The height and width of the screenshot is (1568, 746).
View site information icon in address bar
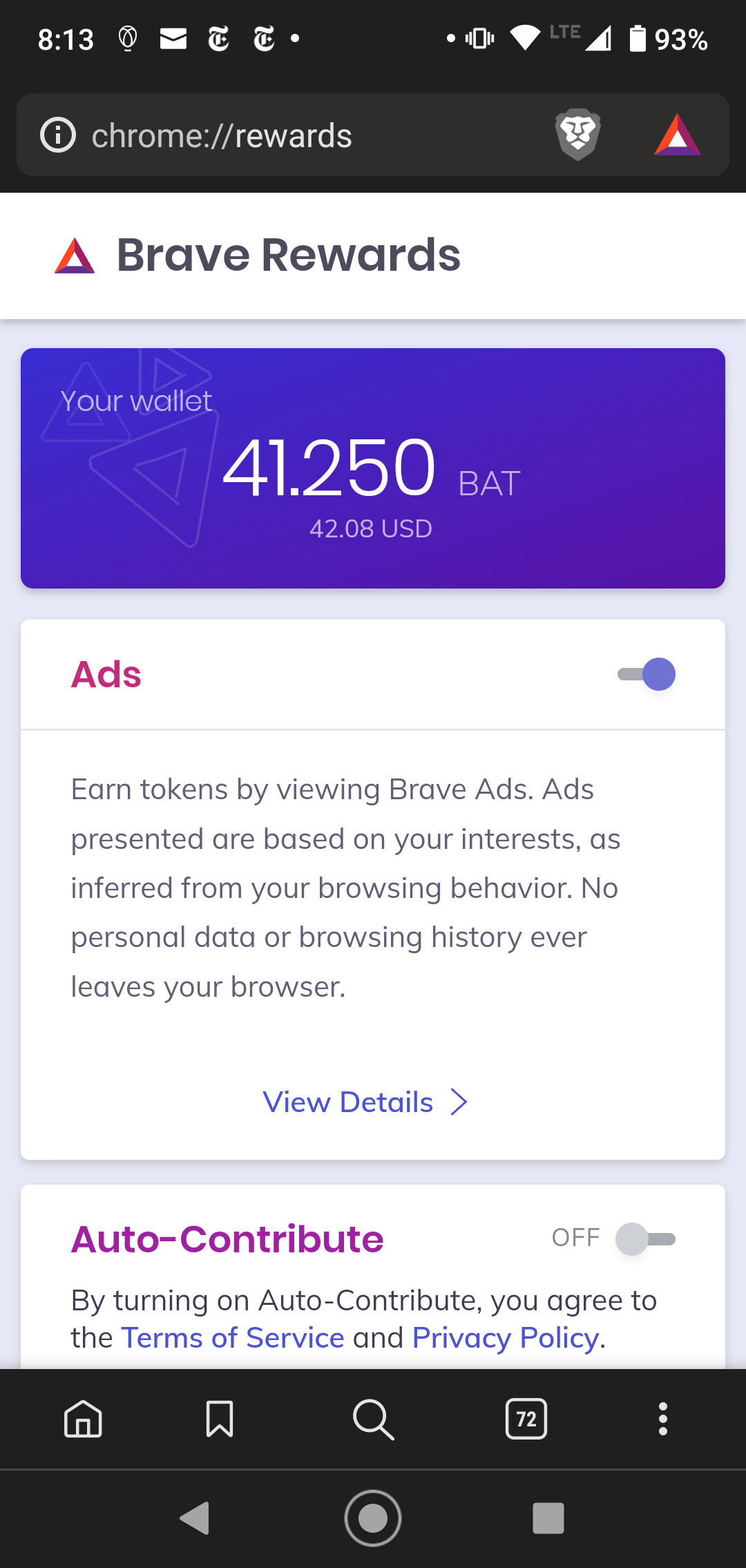click(58, 135)
